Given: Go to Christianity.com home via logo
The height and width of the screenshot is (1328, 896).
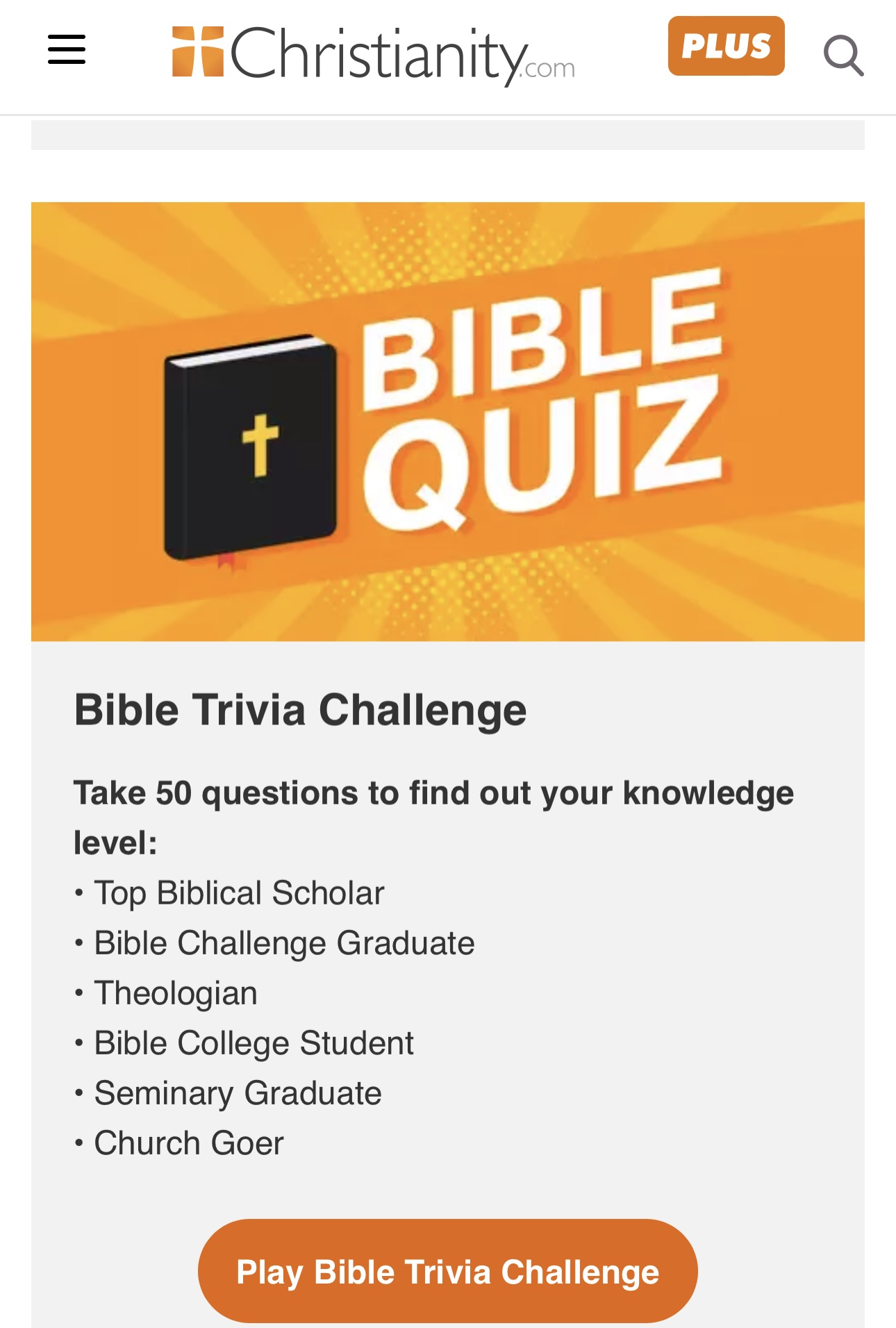Looking at the screenshot, I should pyautogui.click(x=374, y=54).
